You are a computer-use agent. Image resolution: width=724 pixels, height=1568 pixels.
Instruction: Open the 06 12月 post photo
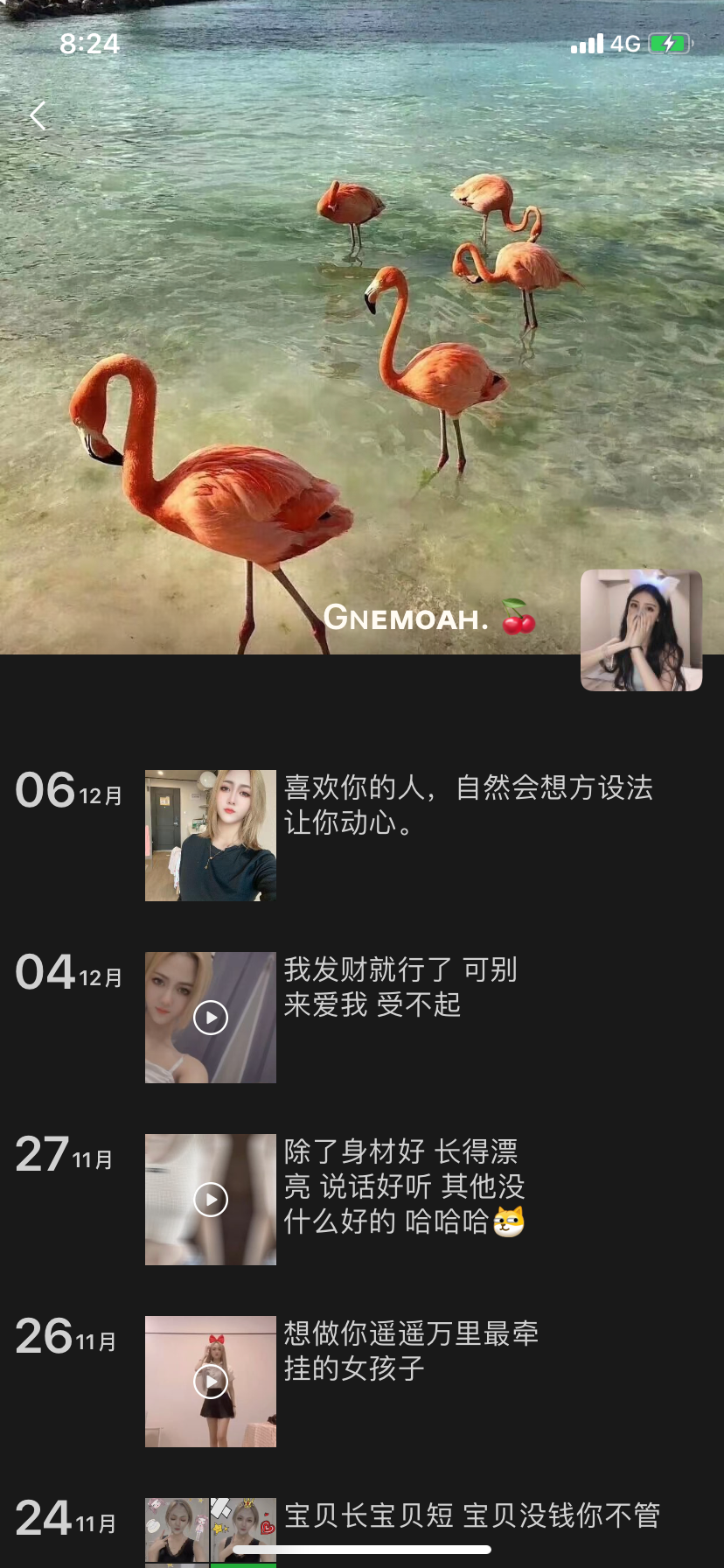pos(210,836)
